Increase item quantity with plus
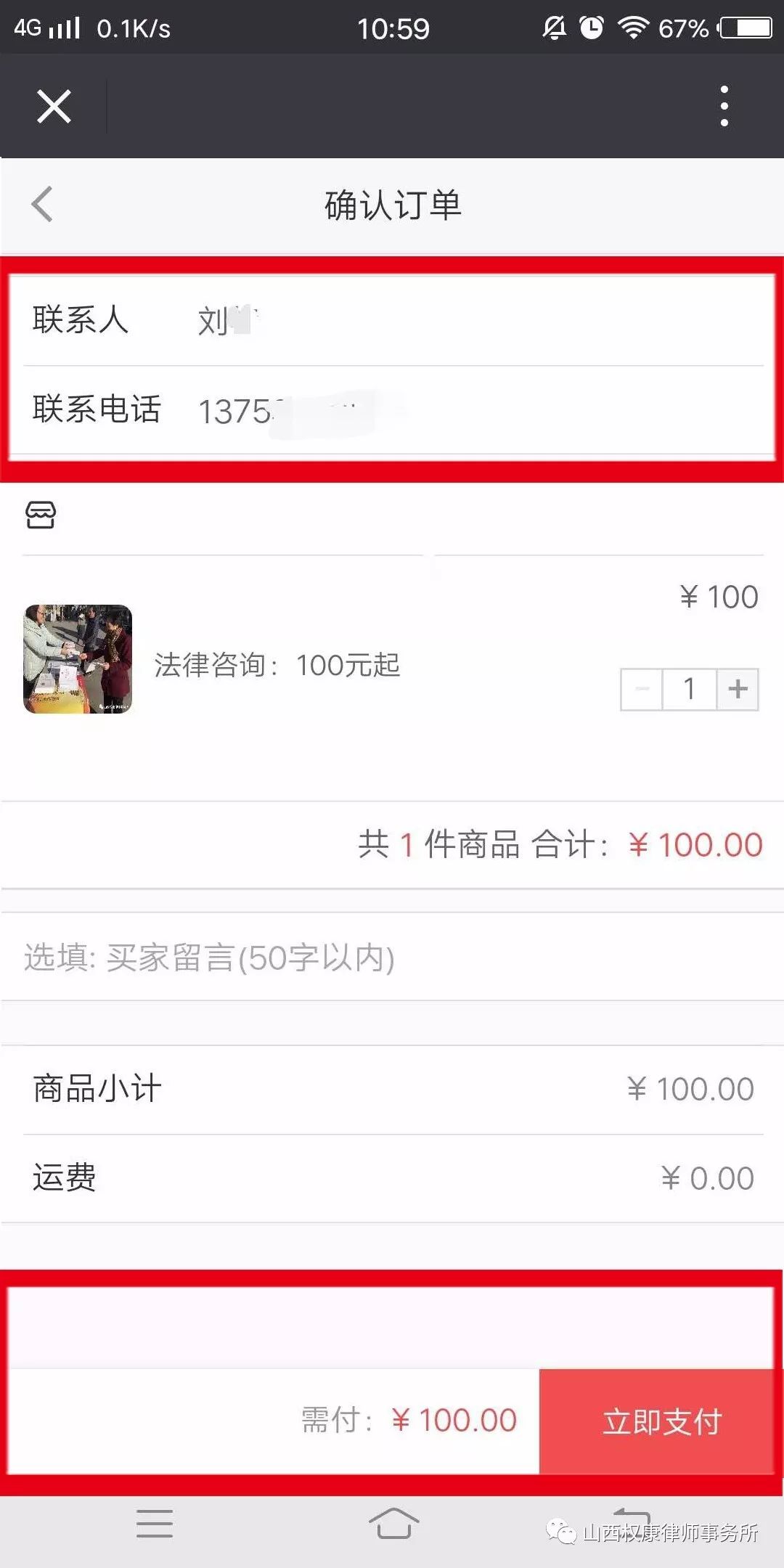Screen dimensions: 784x1568 (738, 689)
